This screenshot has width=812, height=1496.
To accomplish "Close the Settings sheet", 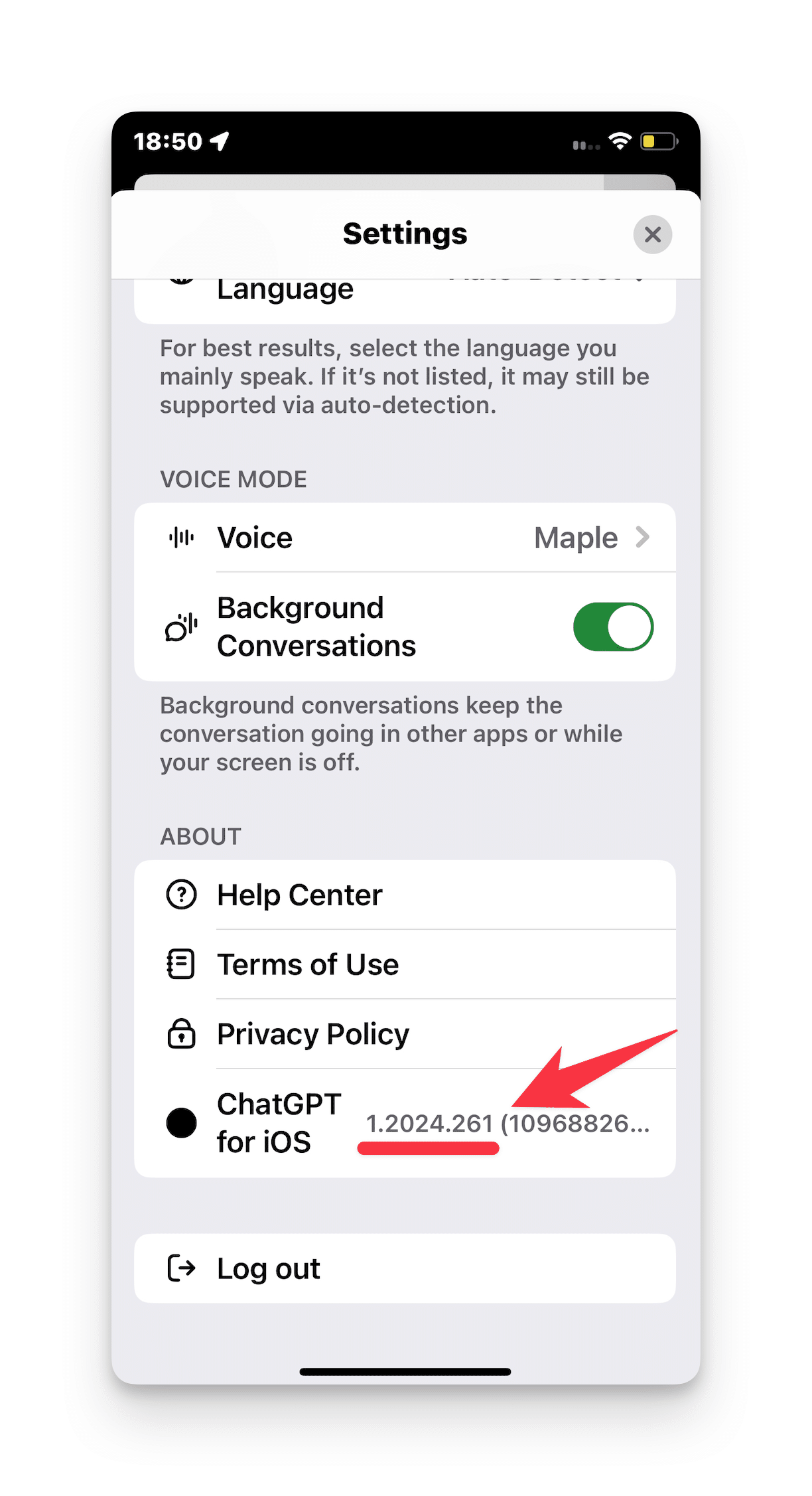I will click(652, 234).
